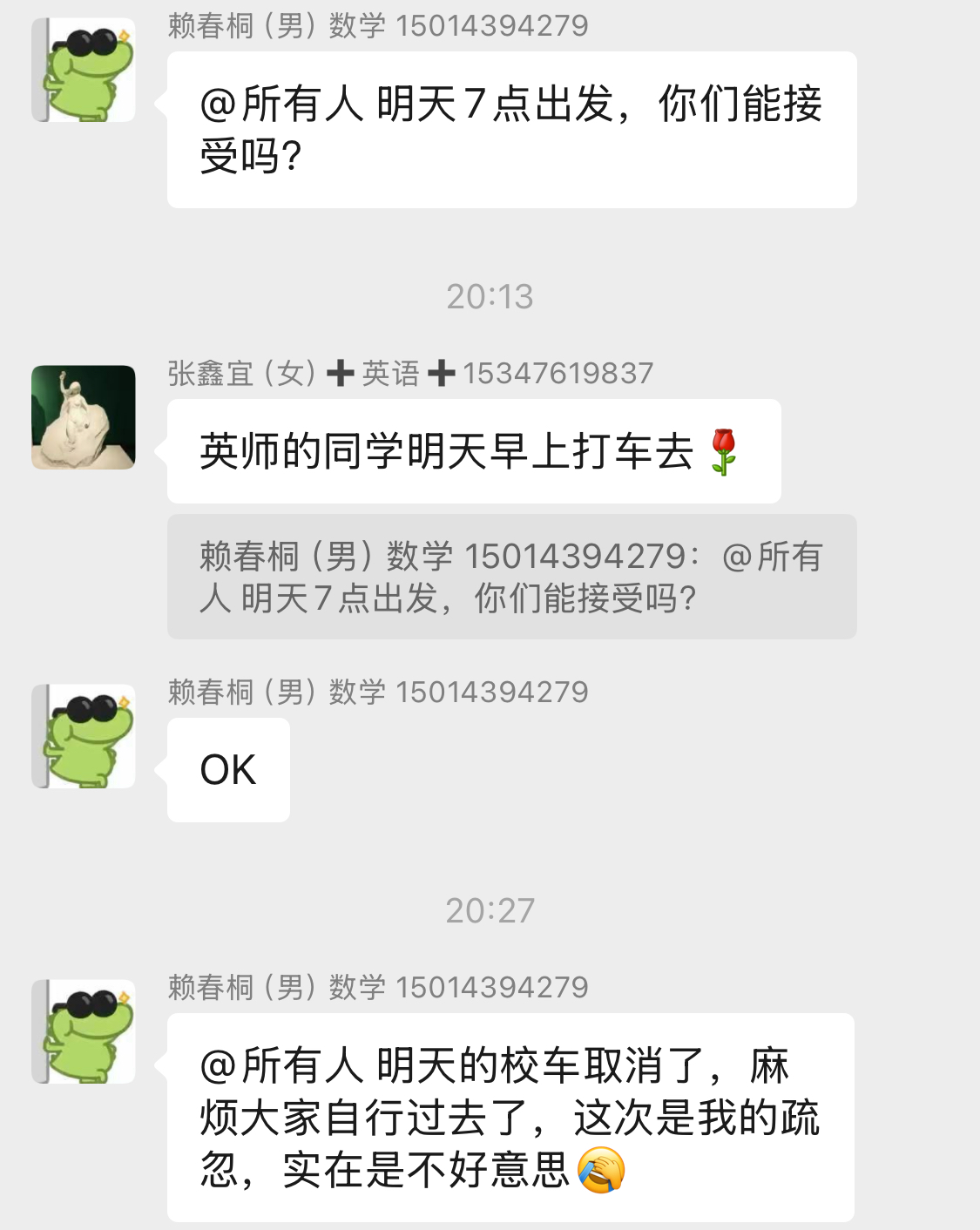The image size is (980, 1230).
Task: Open 赖春桐's avatar beside the OK message
Action: pyautogui.click(x=84, y=736)
